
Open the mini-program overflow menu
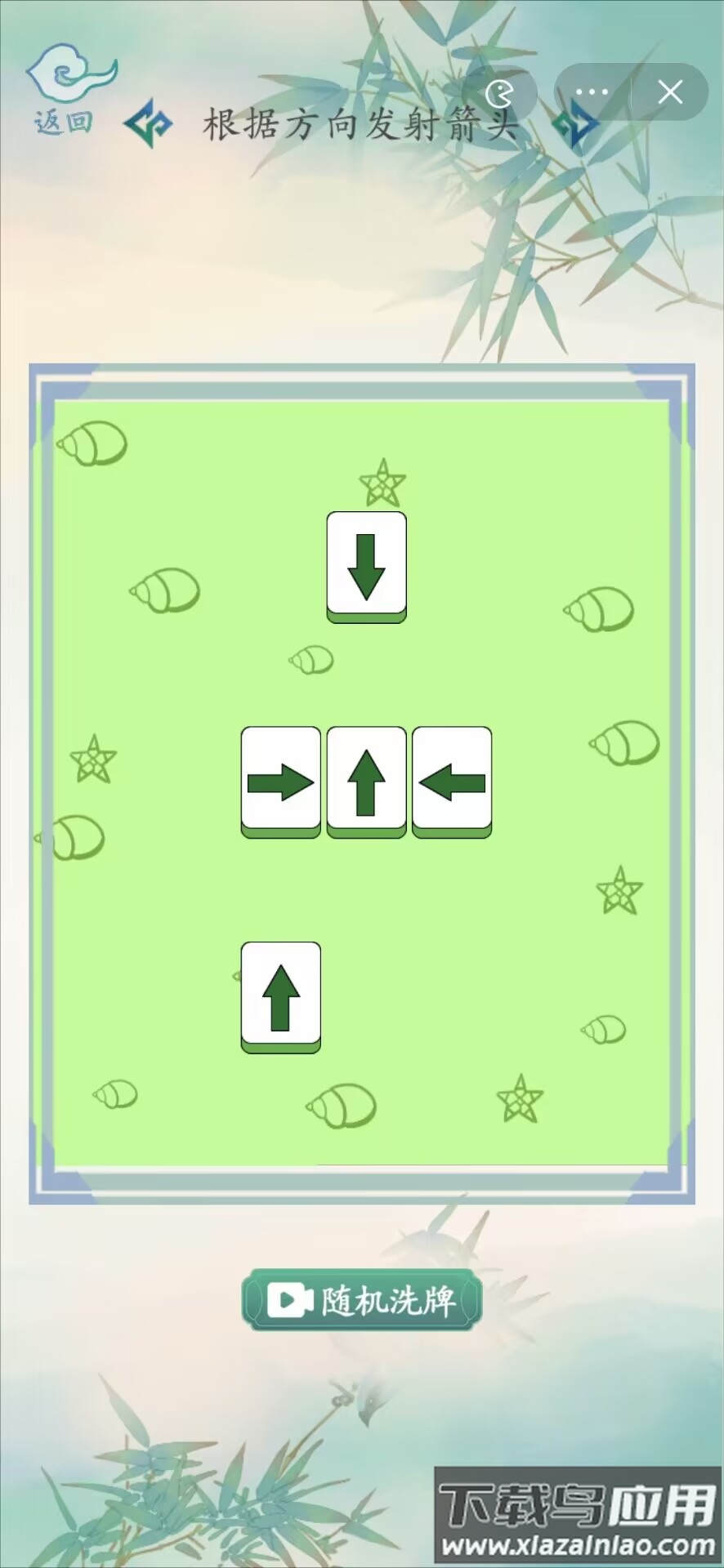592,92
